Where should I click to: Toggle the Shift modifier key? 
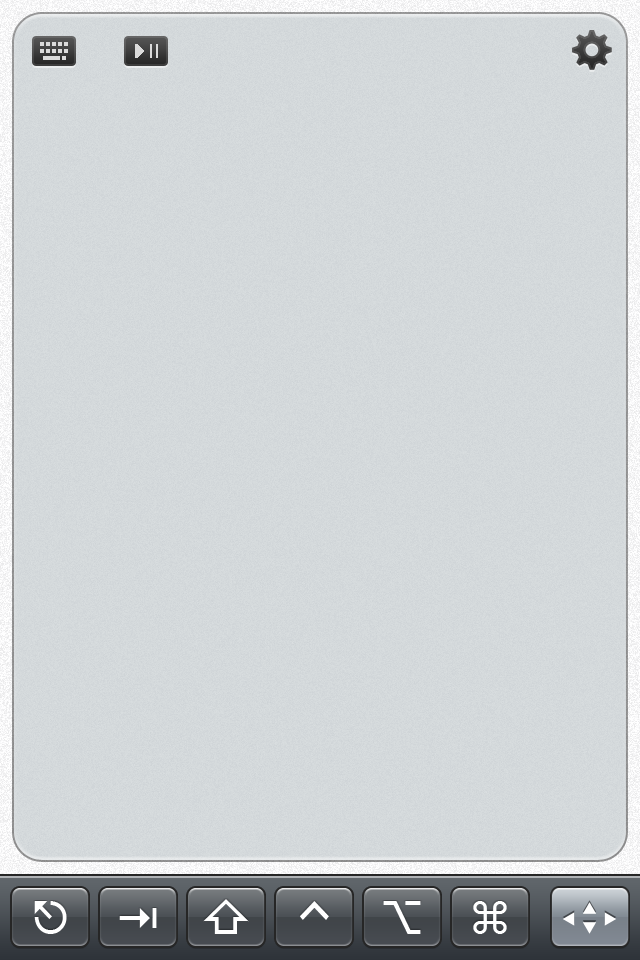pyautogui.click(x=226, y=916)
